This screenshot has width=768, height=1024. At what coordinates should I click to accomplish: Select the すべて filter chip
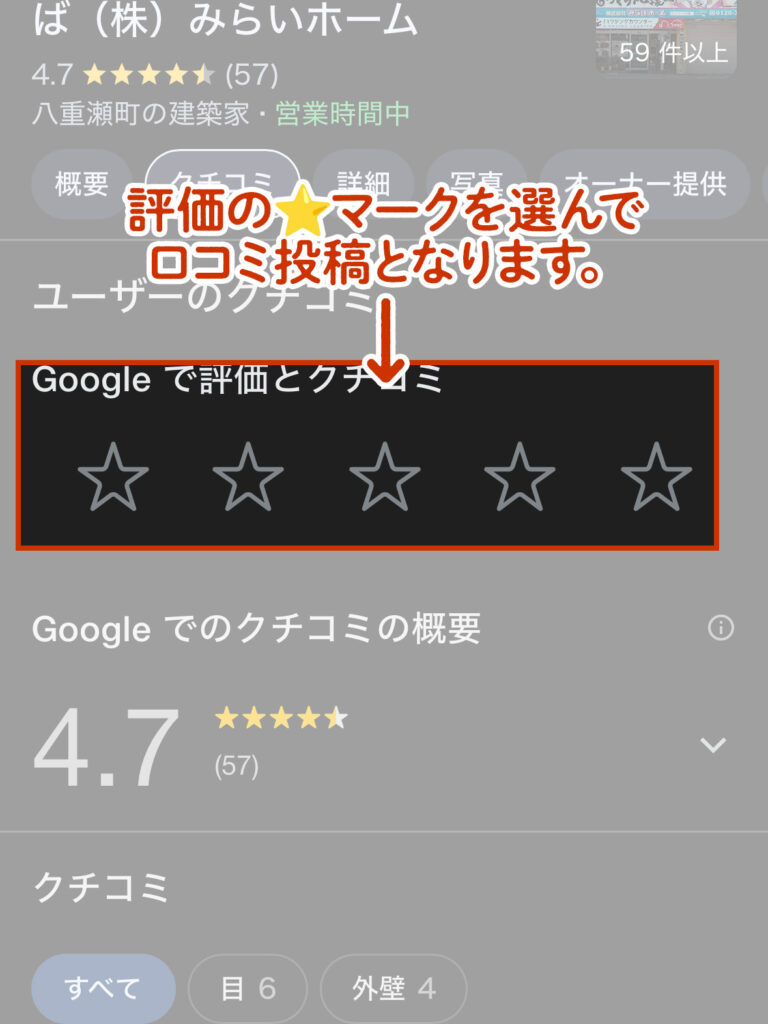[103, 989]
